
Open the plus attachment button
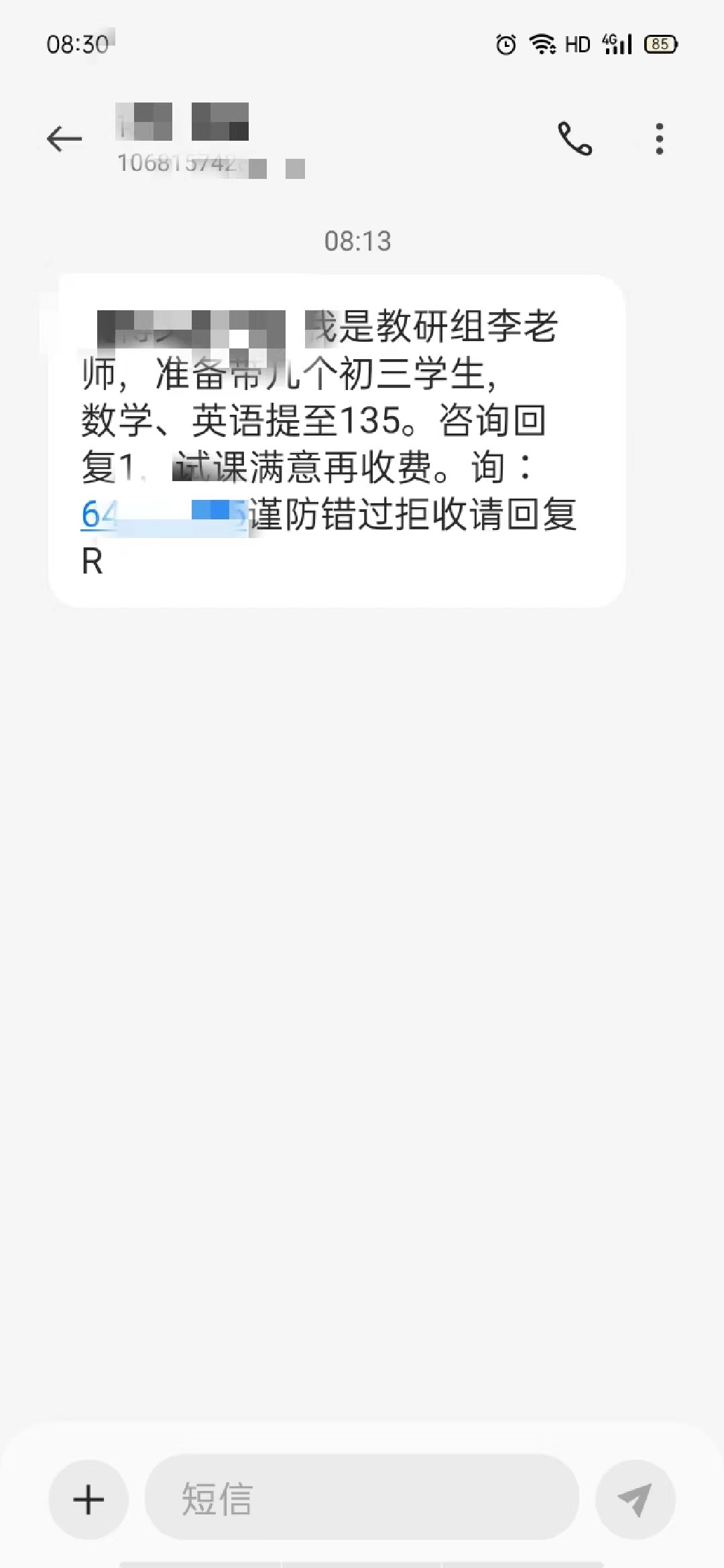pos(88,1499)
